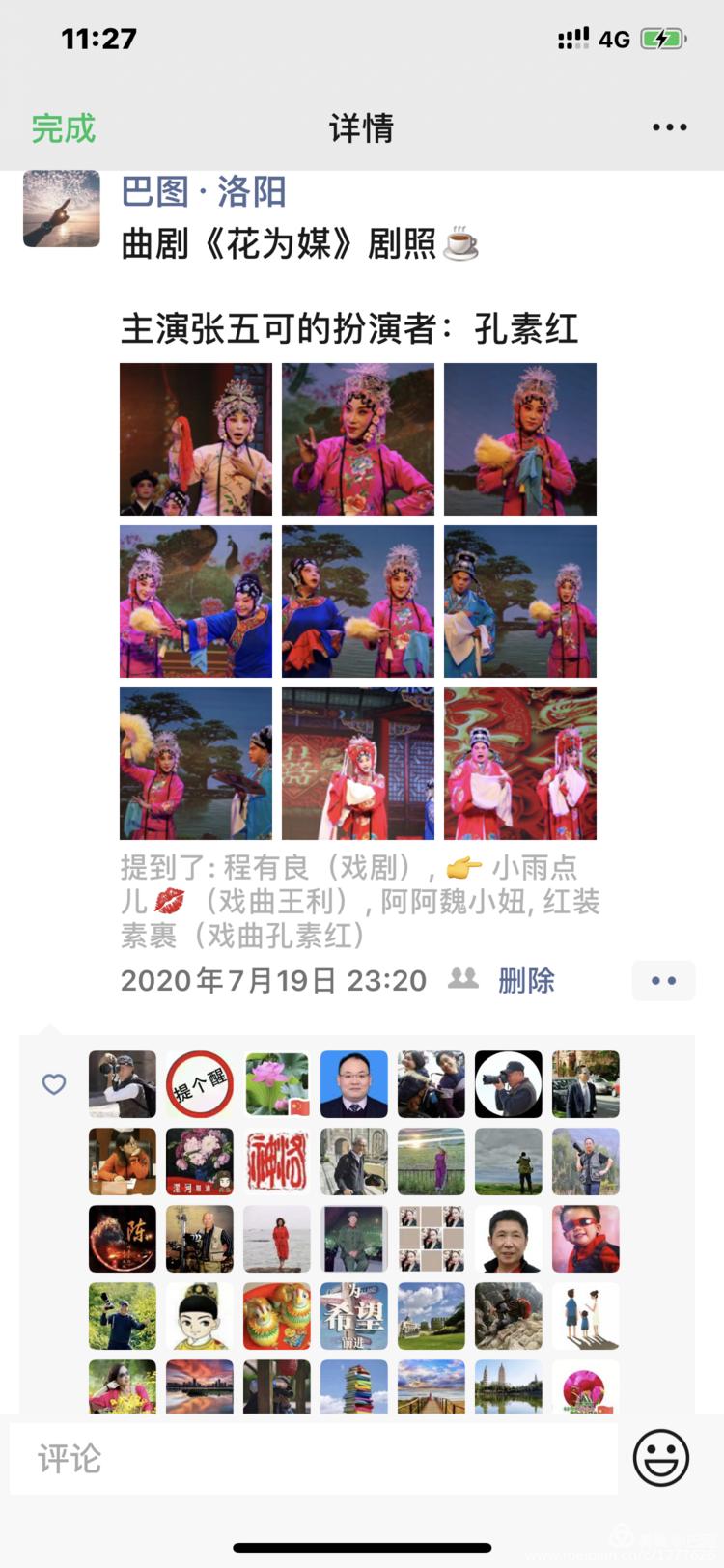Toggle the heart like for this post
The image size is (724, 1568).
(x=53, y=1083)
